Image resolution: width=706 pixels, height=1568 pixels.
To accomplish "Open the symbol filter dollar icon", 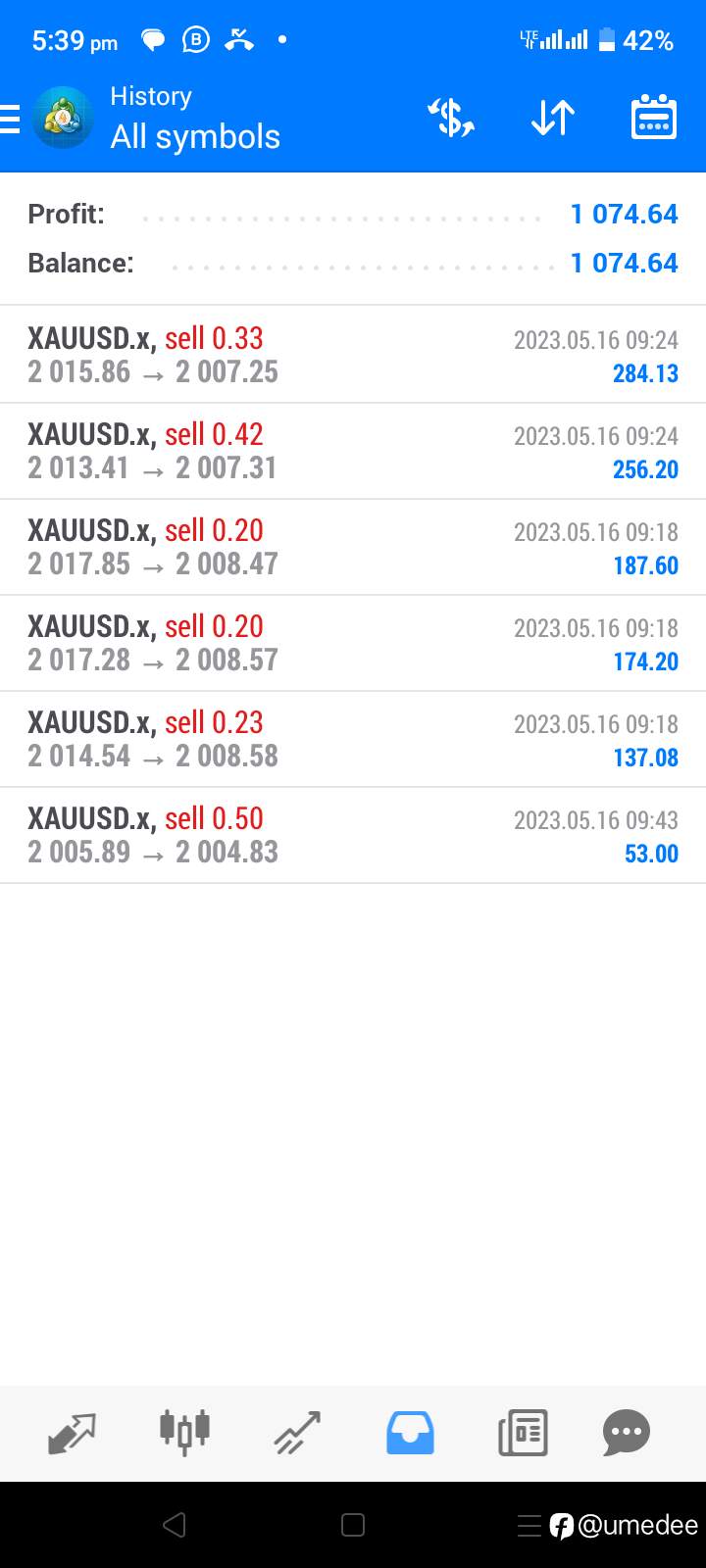I will coord(451,118).
